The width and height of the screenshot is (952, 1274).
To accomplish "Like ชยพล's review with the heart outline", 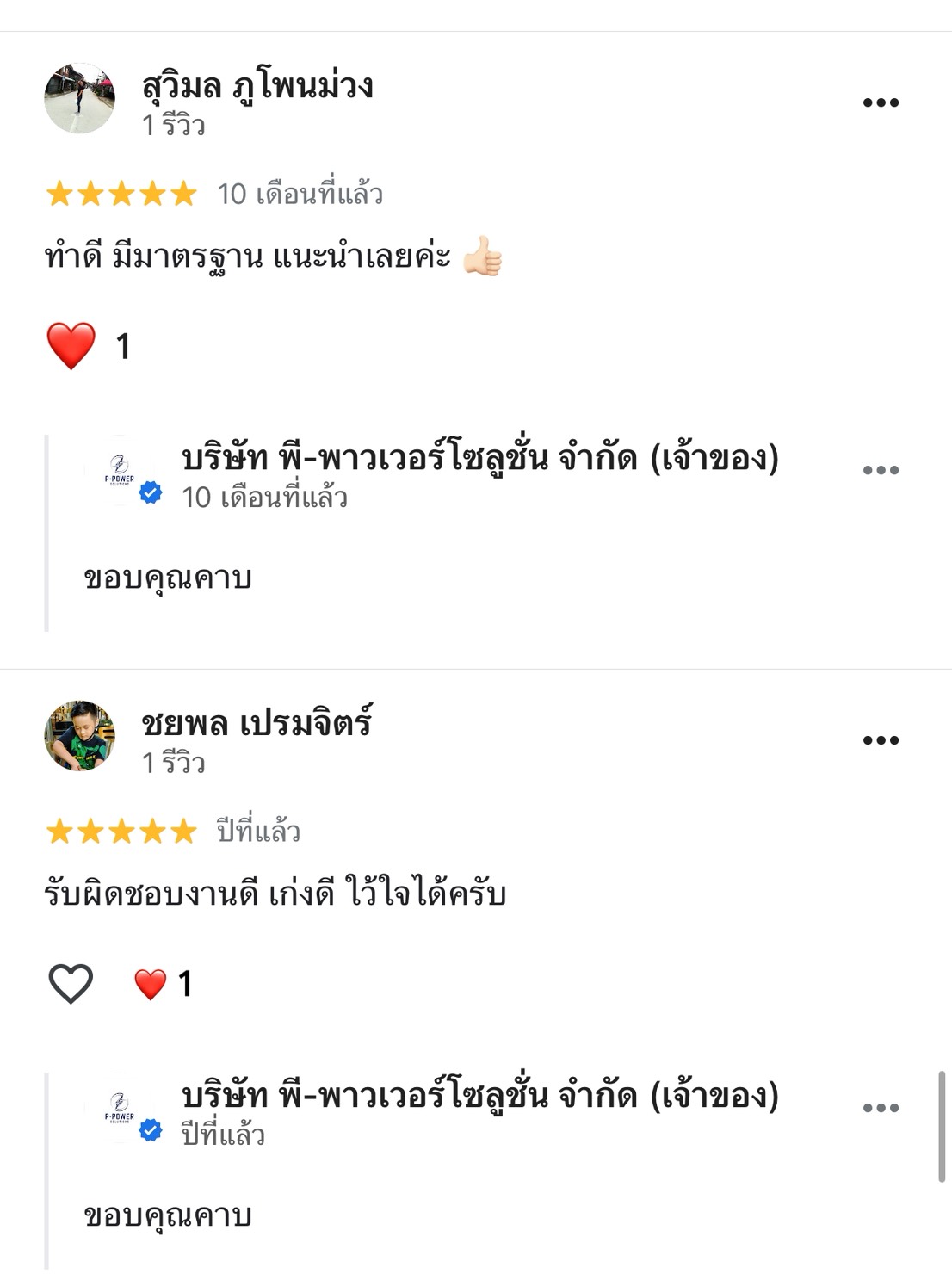I will click(71, 984).
